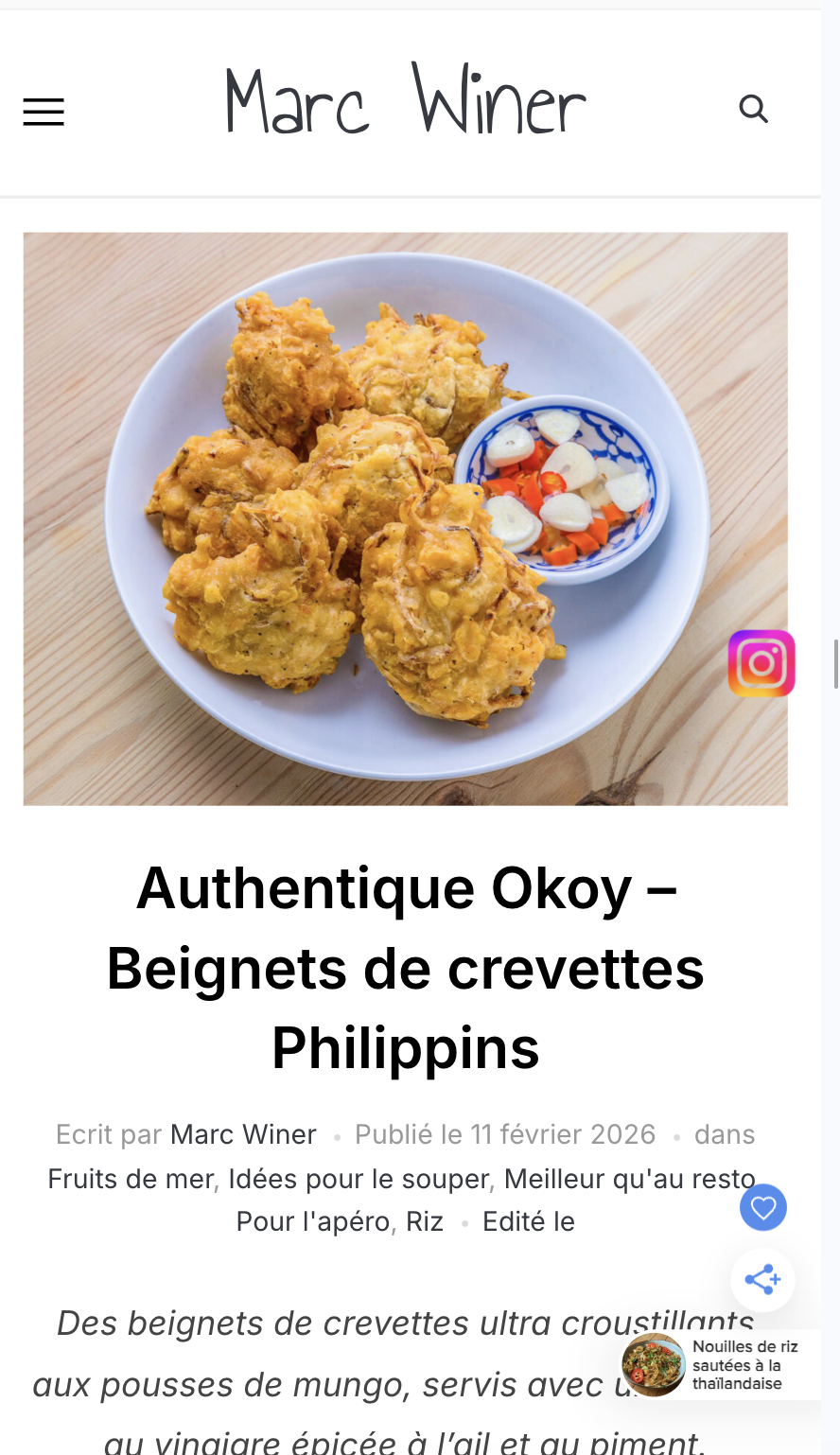
Task: Tap the share icon in the floating bubble
Action: click(x=762, y=1279)
